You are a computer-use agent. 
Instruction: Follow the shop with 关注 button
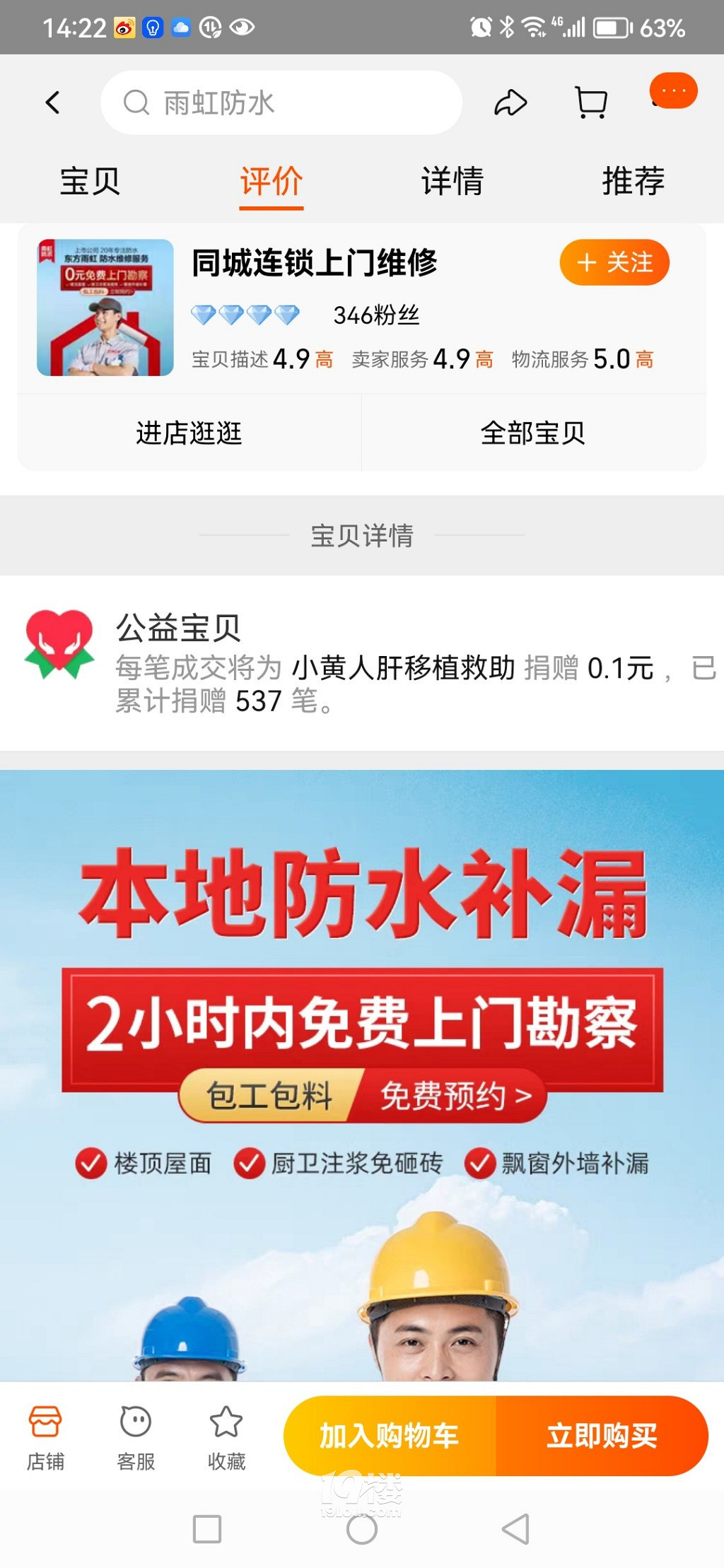click(614, 262)
